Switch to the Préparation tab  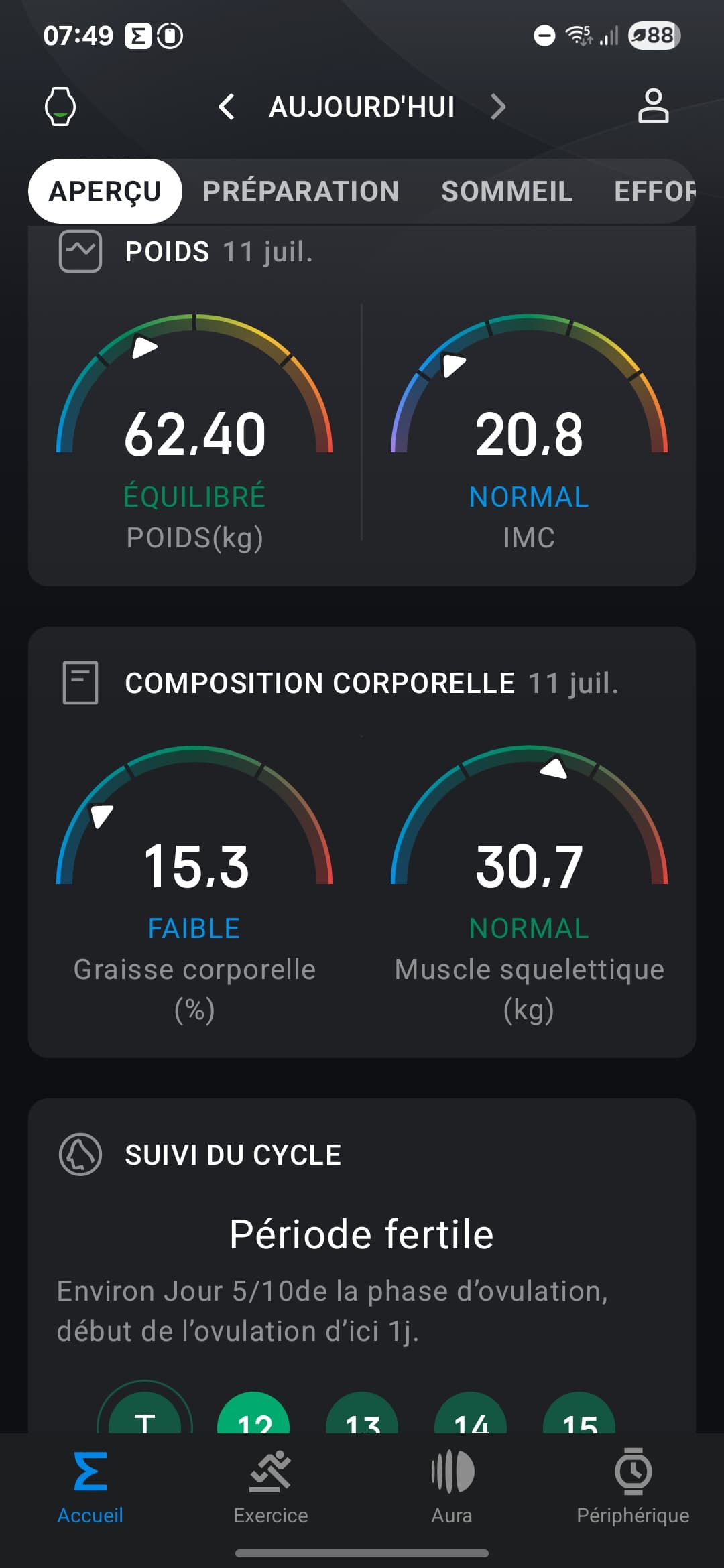[x=301, y=192]
